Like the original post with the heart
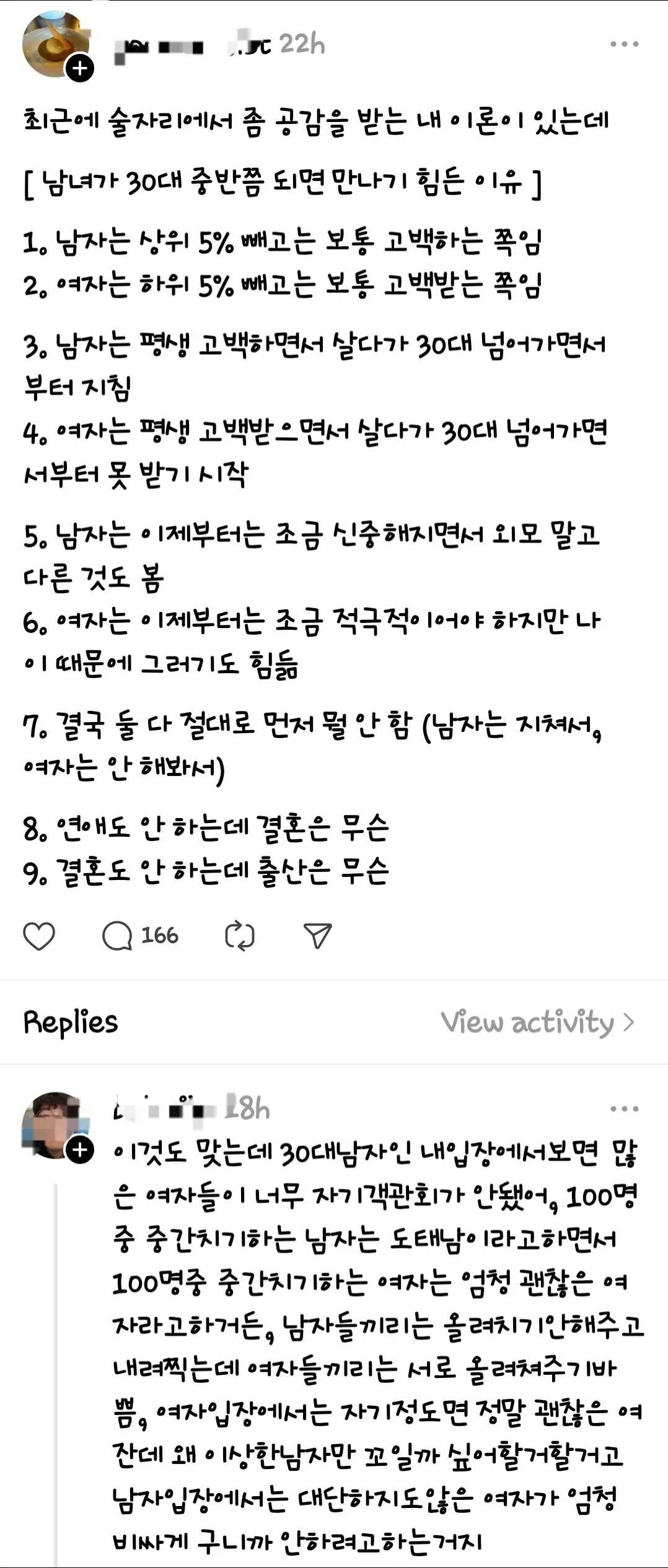 39,936
